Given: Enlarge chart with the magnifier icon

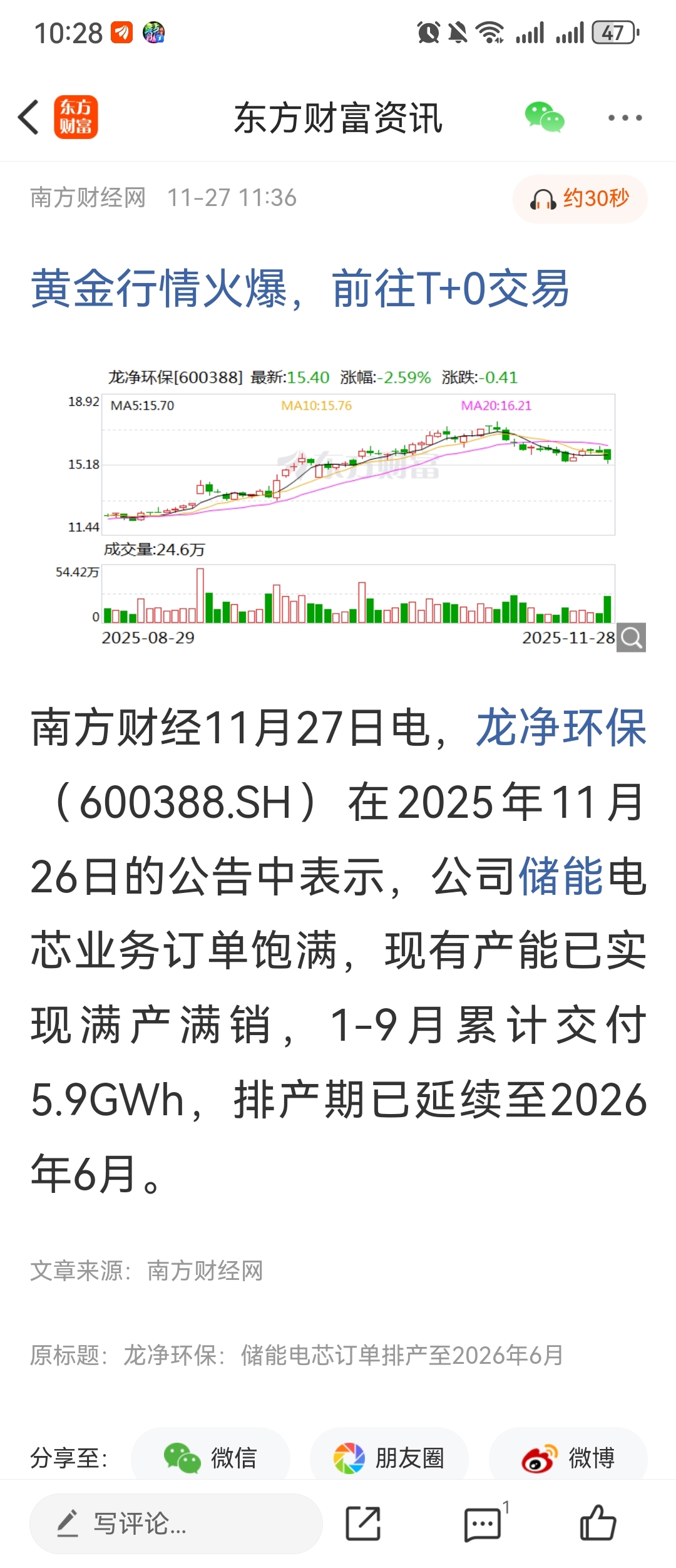Looking at the screenshot, I should click(631, 637).
